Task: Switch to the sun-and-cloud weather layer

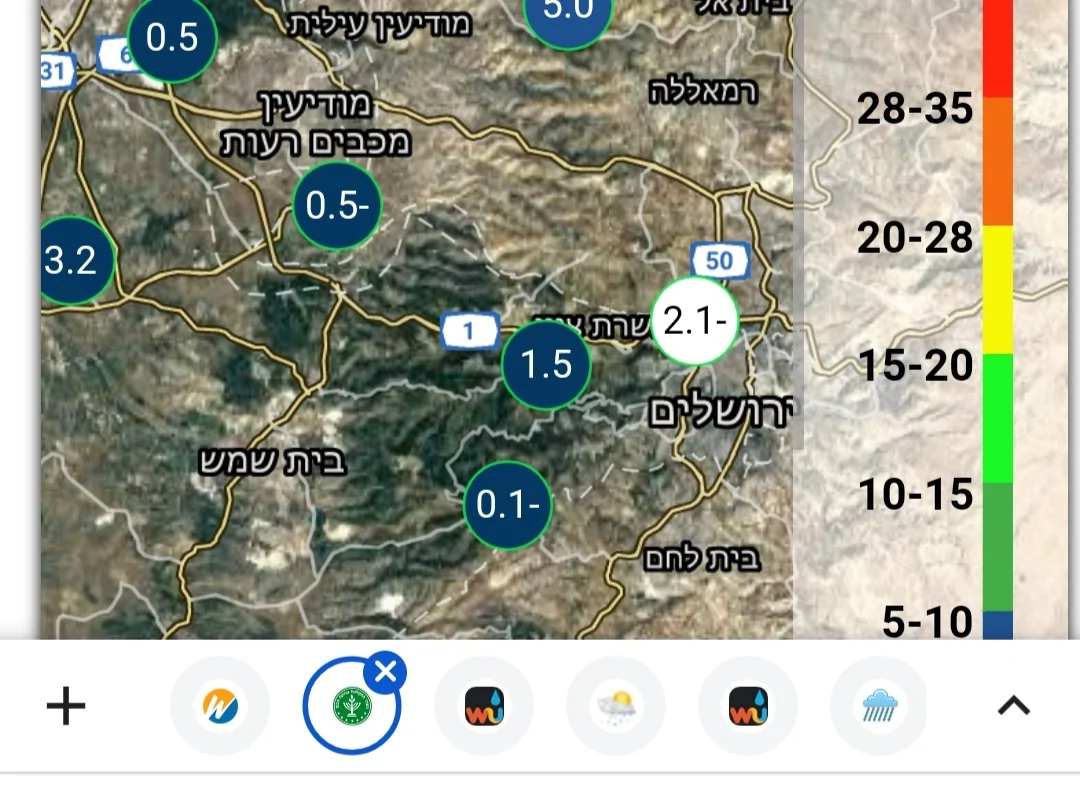Action: coord(616,707)
